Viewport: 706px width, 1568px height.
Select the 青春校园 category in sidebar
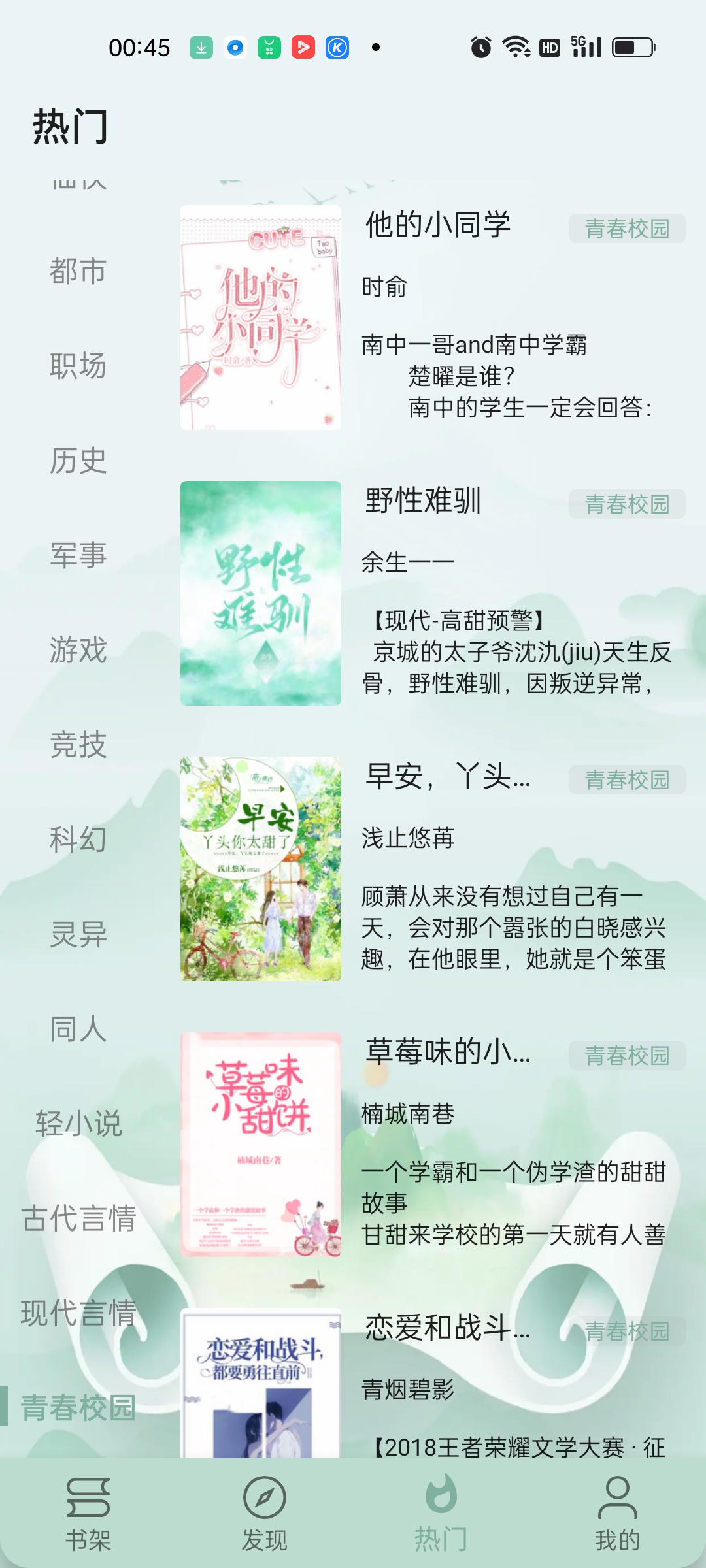tap(78, 1408)
